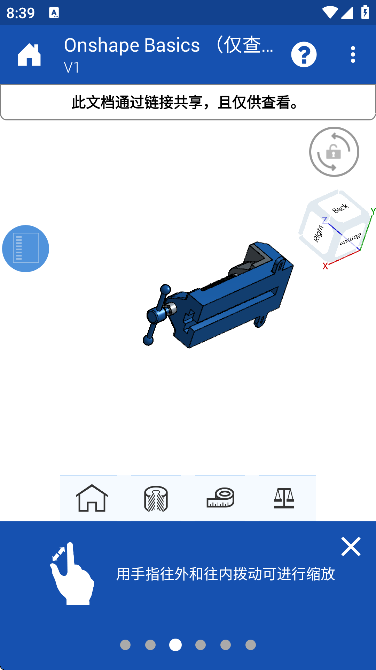
Task: Tap the view cube to change orientation
Action: [x=334, y=227]
